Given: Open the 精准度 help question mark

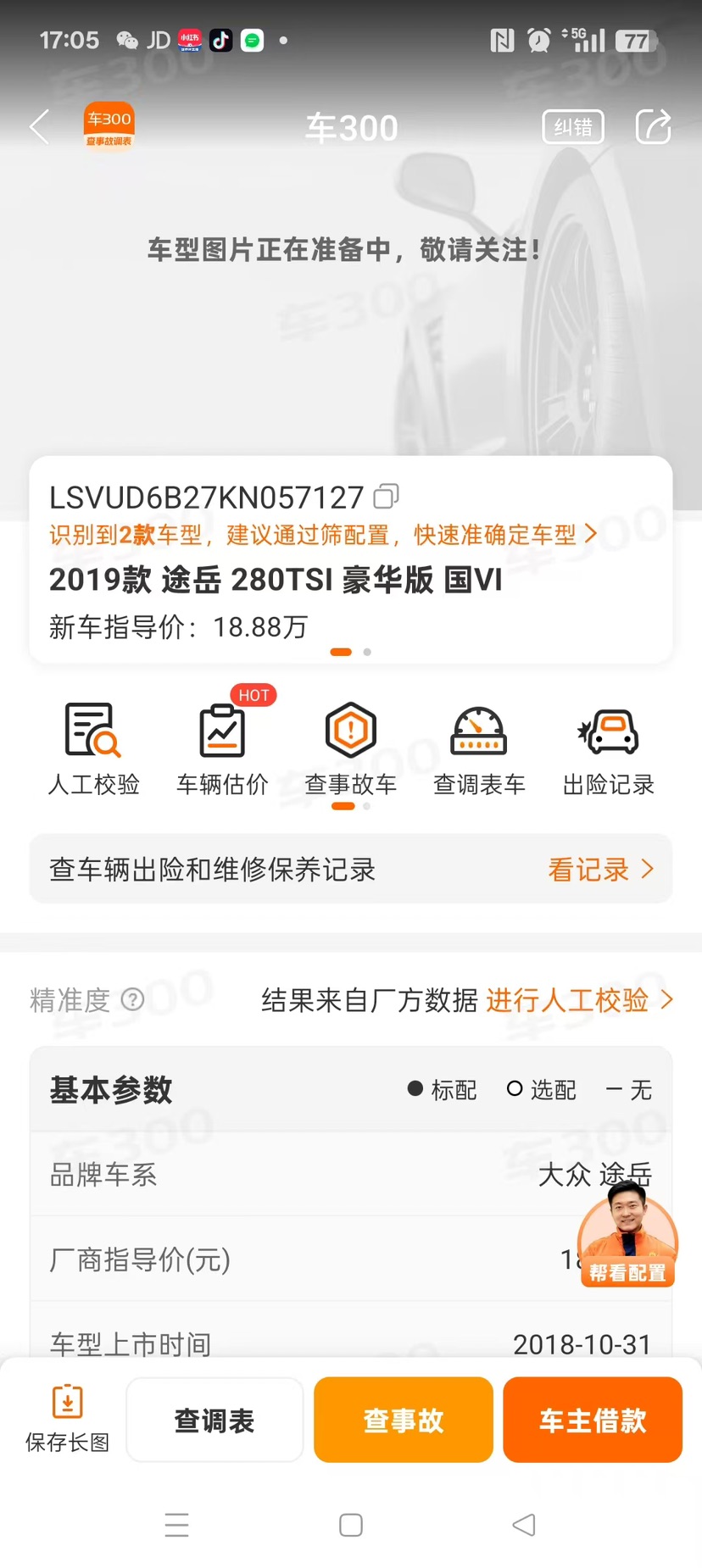Looking at the screenshot, I should pos(133,999).
